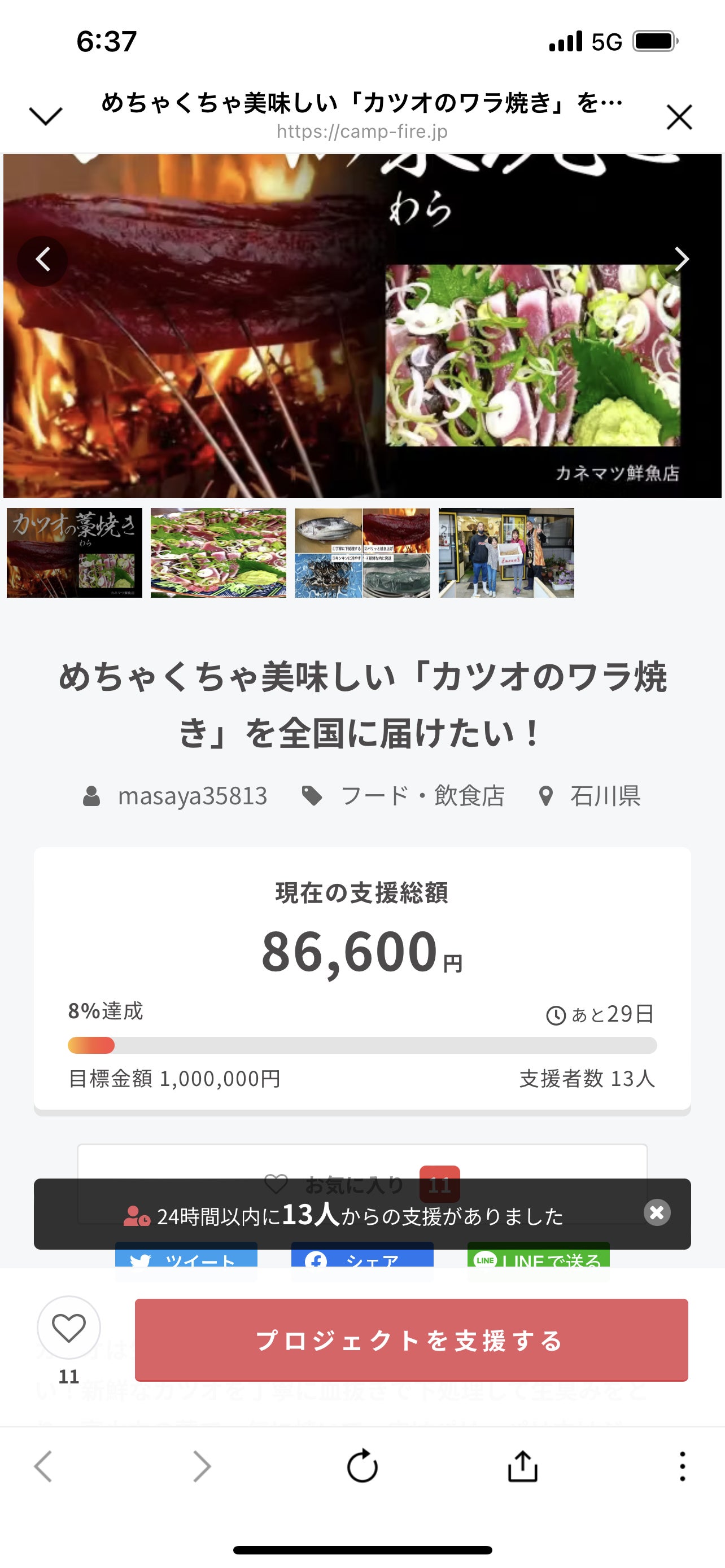
Task: Show the previous image in the carousel
Action: (42, 260)
